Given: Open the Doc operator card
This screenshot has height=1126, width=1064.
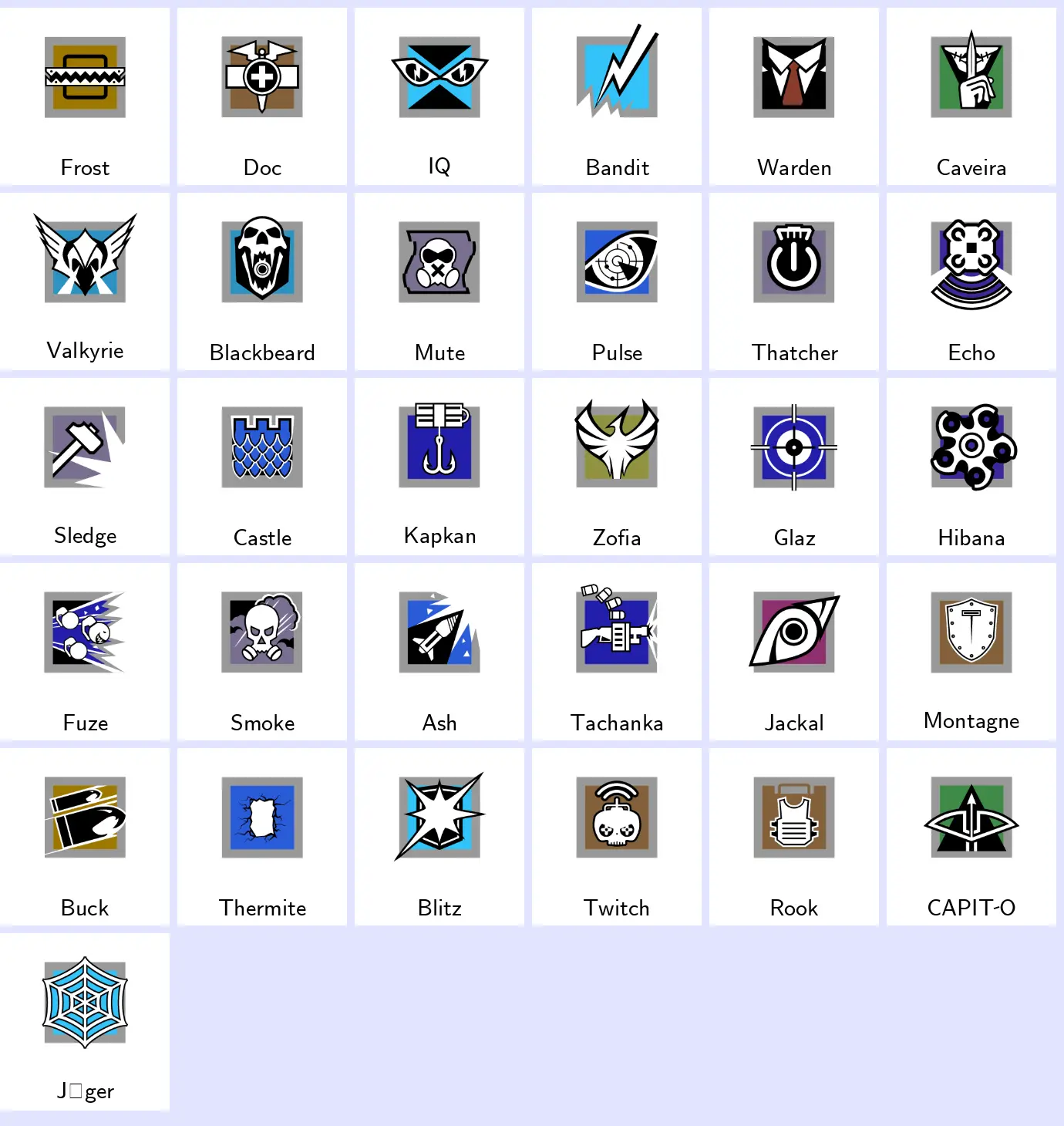Looking at the screenshot, I should tap(262, 96).
